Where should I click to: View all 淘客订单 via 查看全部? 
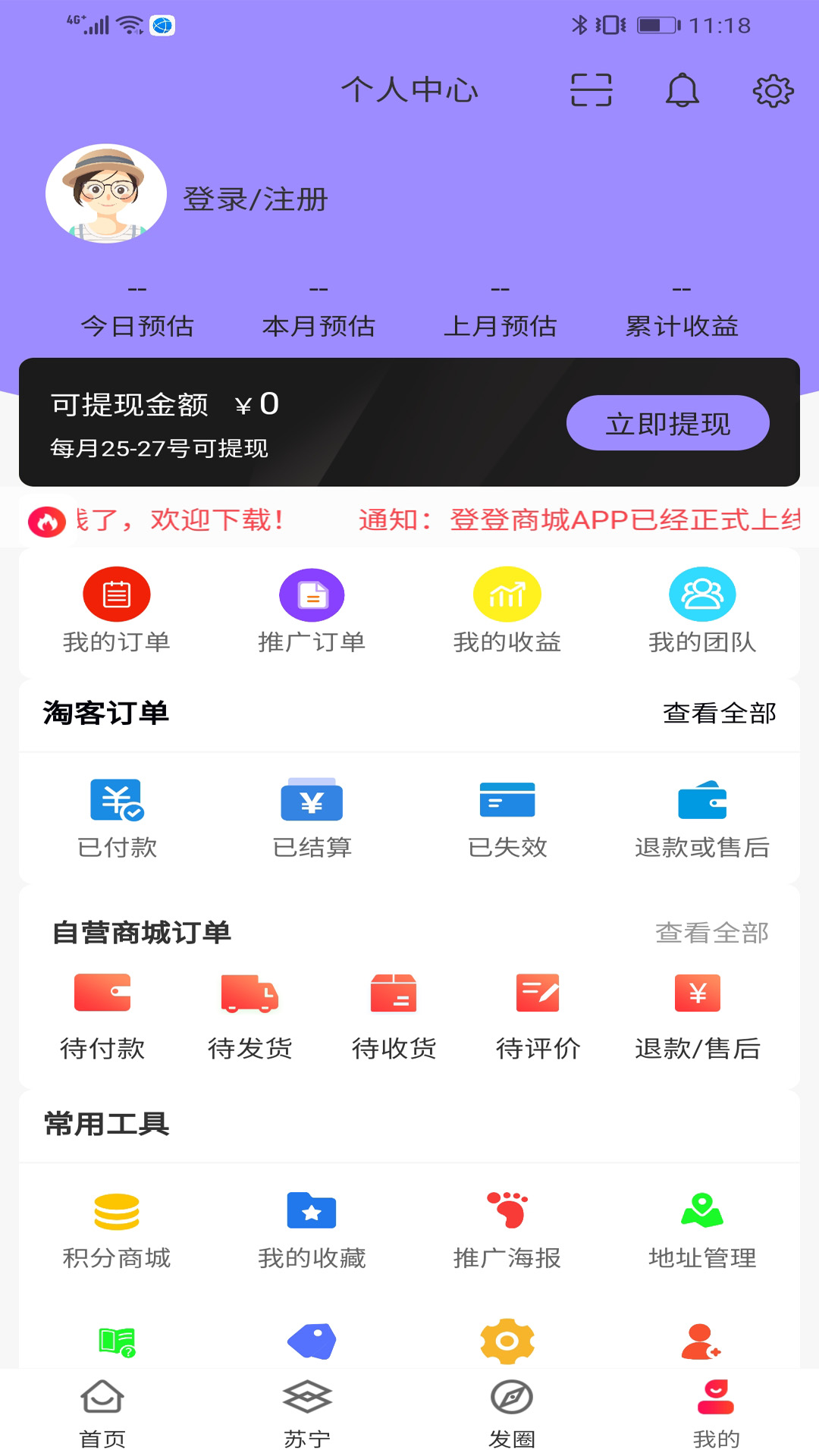719,713
